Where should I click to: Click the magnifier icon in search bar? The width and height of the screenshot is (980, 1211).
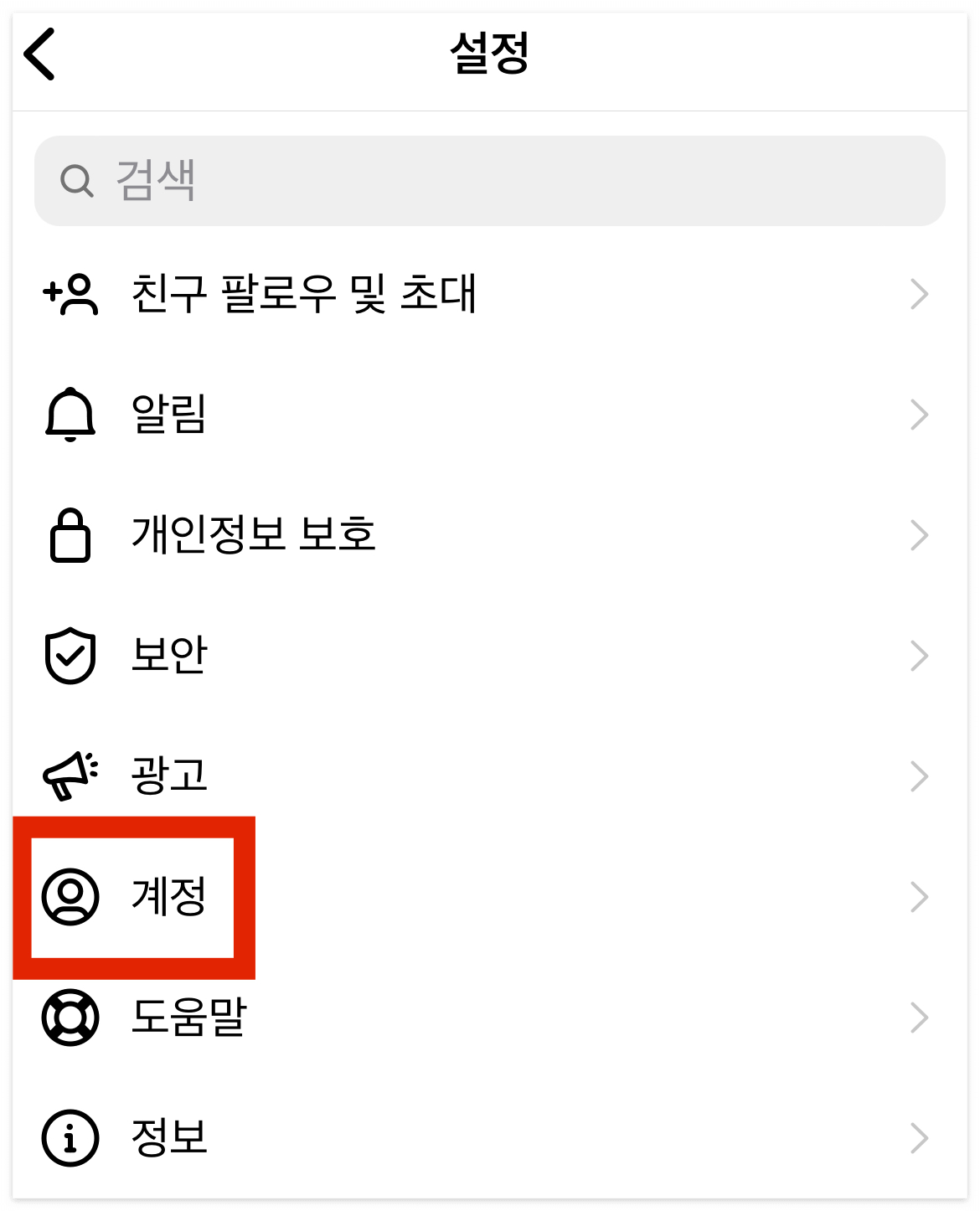76,179
